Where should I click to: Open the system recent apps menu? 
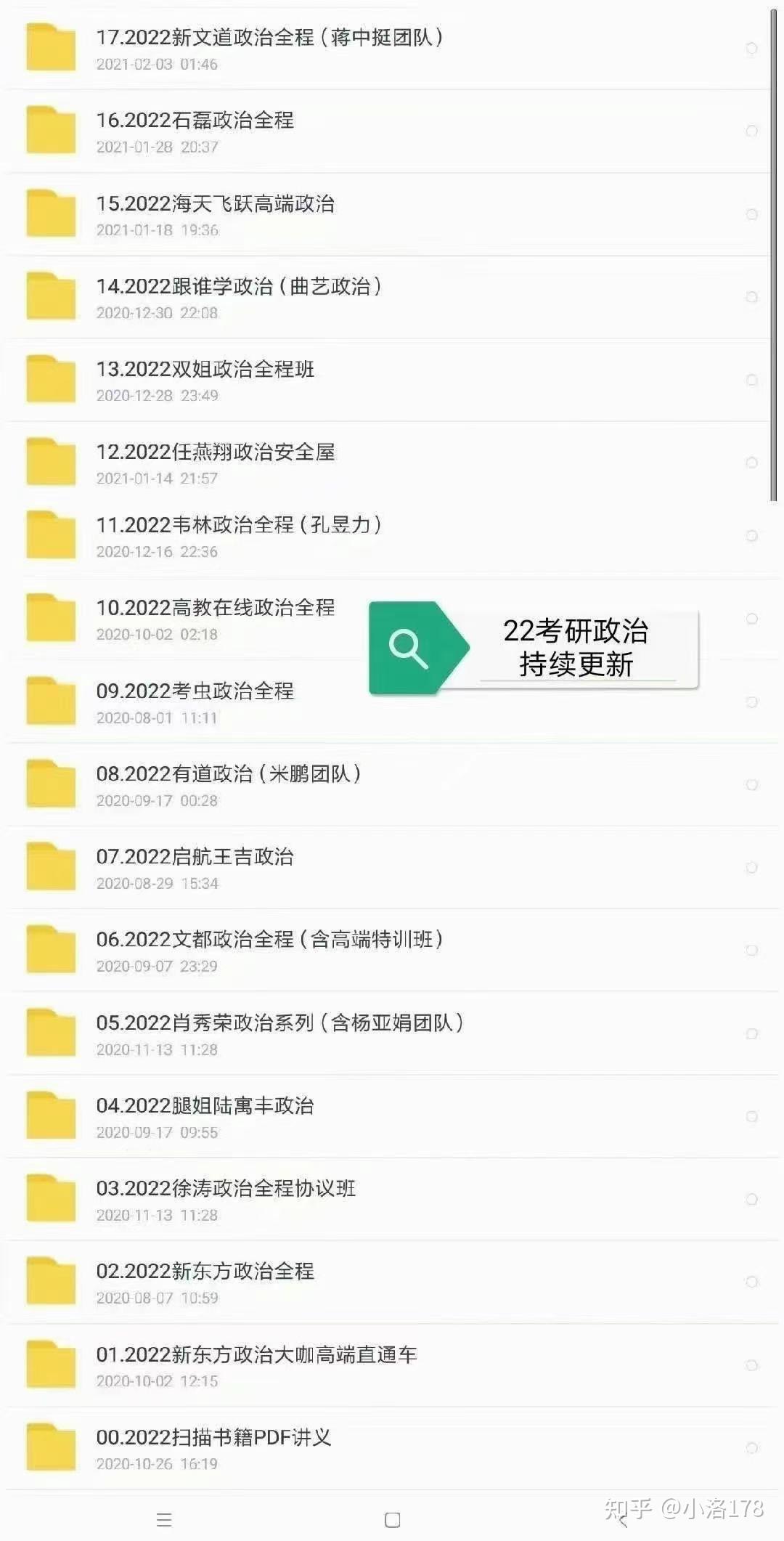coord(164,1519)
